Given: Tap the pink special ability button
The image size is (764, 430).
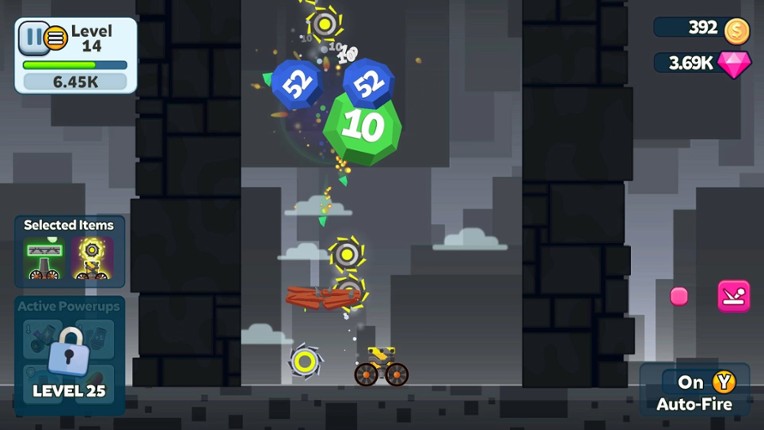Looking at the screenshot, I should 734,296.
